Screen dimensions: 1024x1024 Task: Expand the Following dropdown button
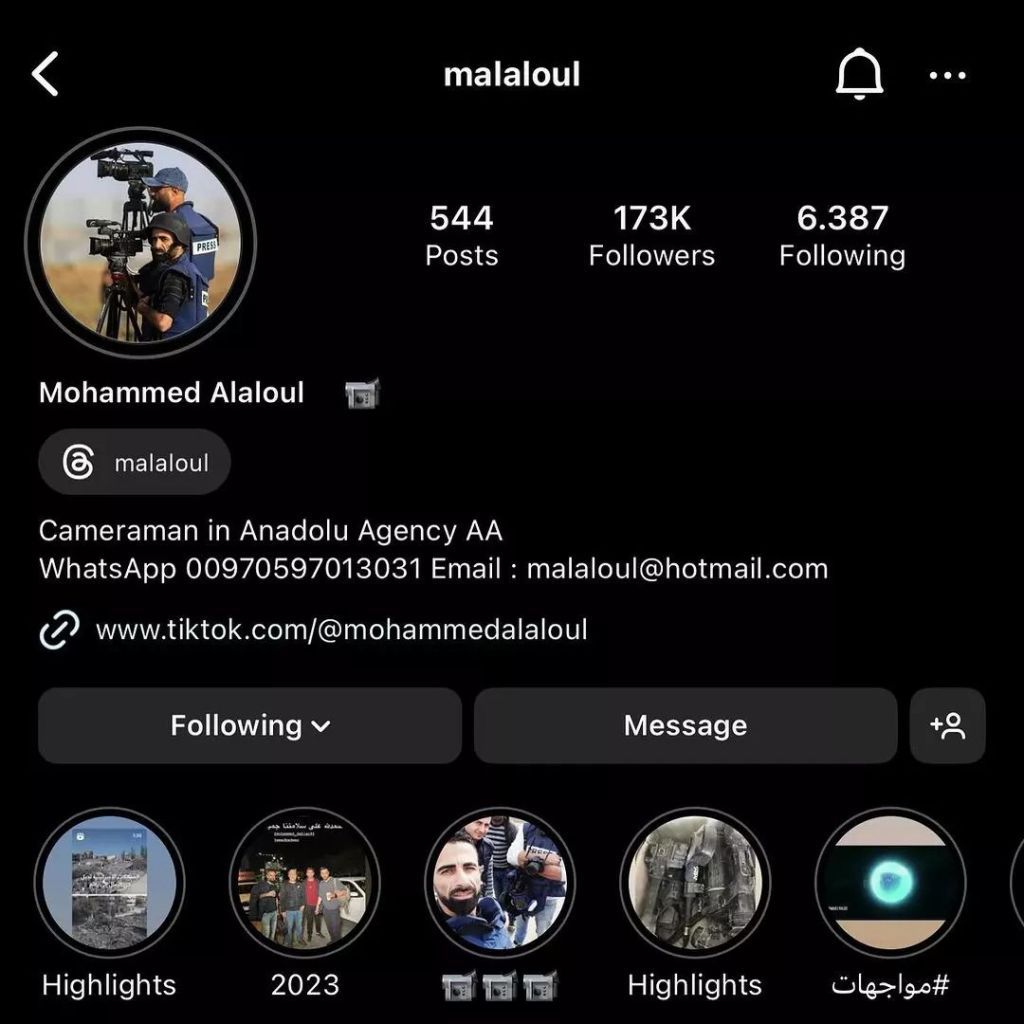[x=250, y=726]
